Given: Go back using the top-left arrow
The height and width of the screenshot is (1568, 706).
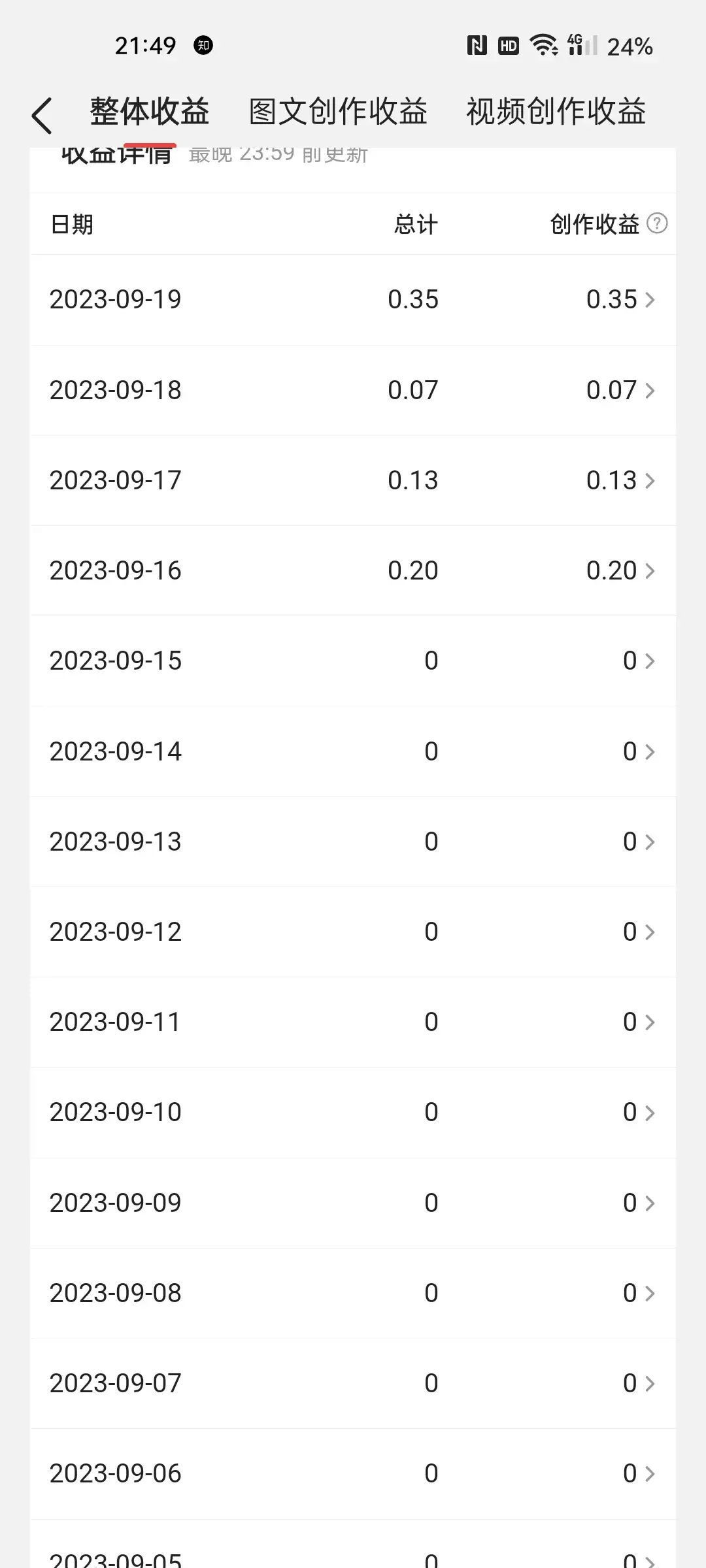Looking at the screenshot, I should click(x=42, y=116).
